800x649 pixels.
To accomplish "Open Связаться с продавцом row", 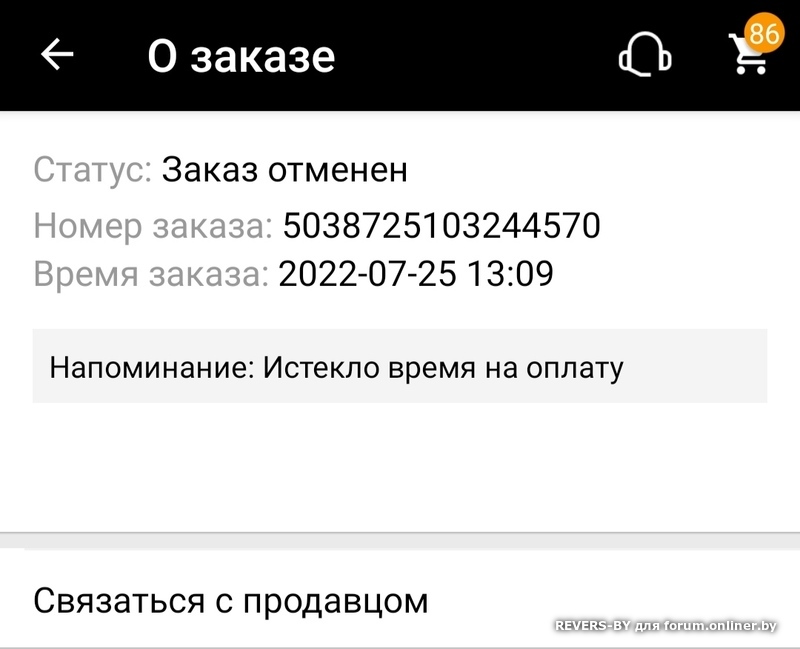I will click(400, 601).
